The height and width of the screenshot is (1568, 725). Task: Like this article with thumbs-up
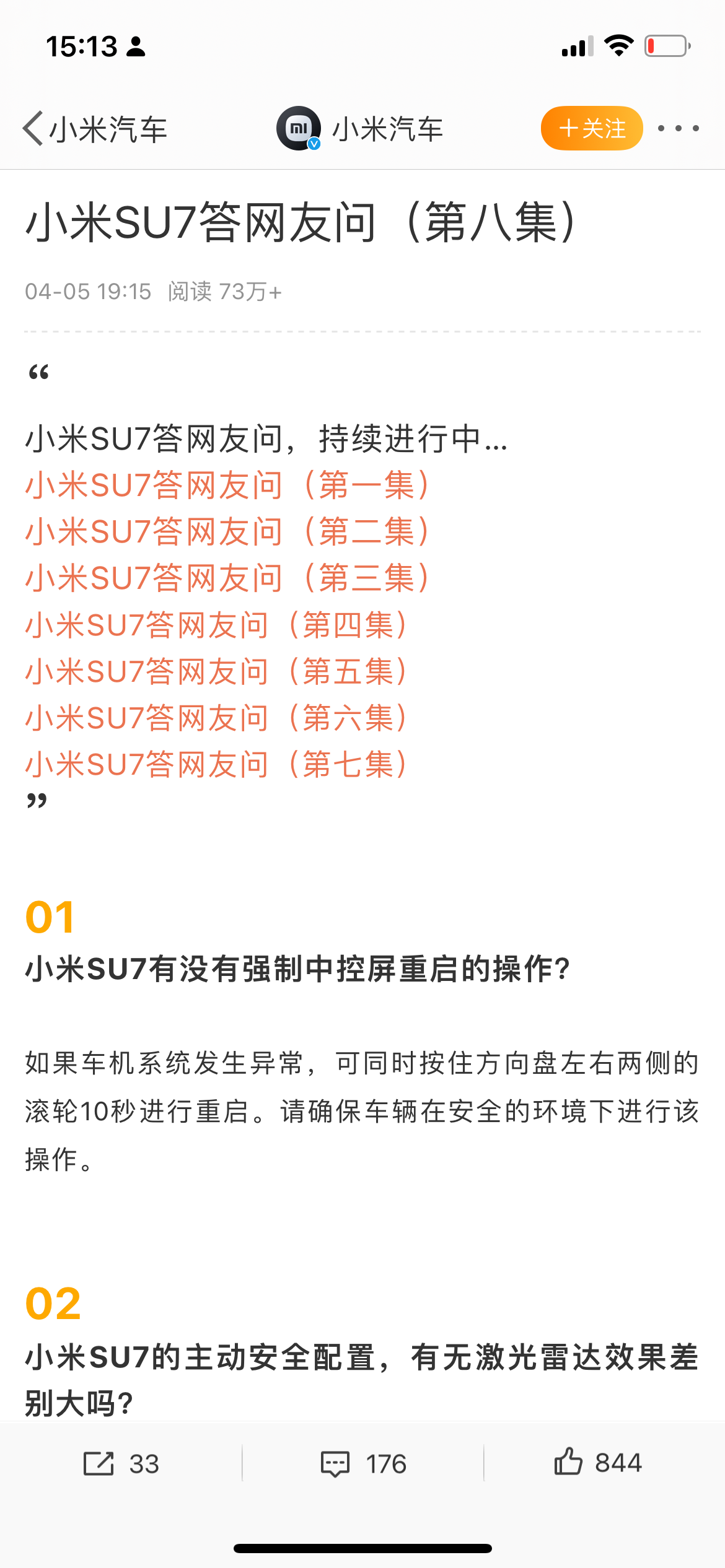[597, 1462]
